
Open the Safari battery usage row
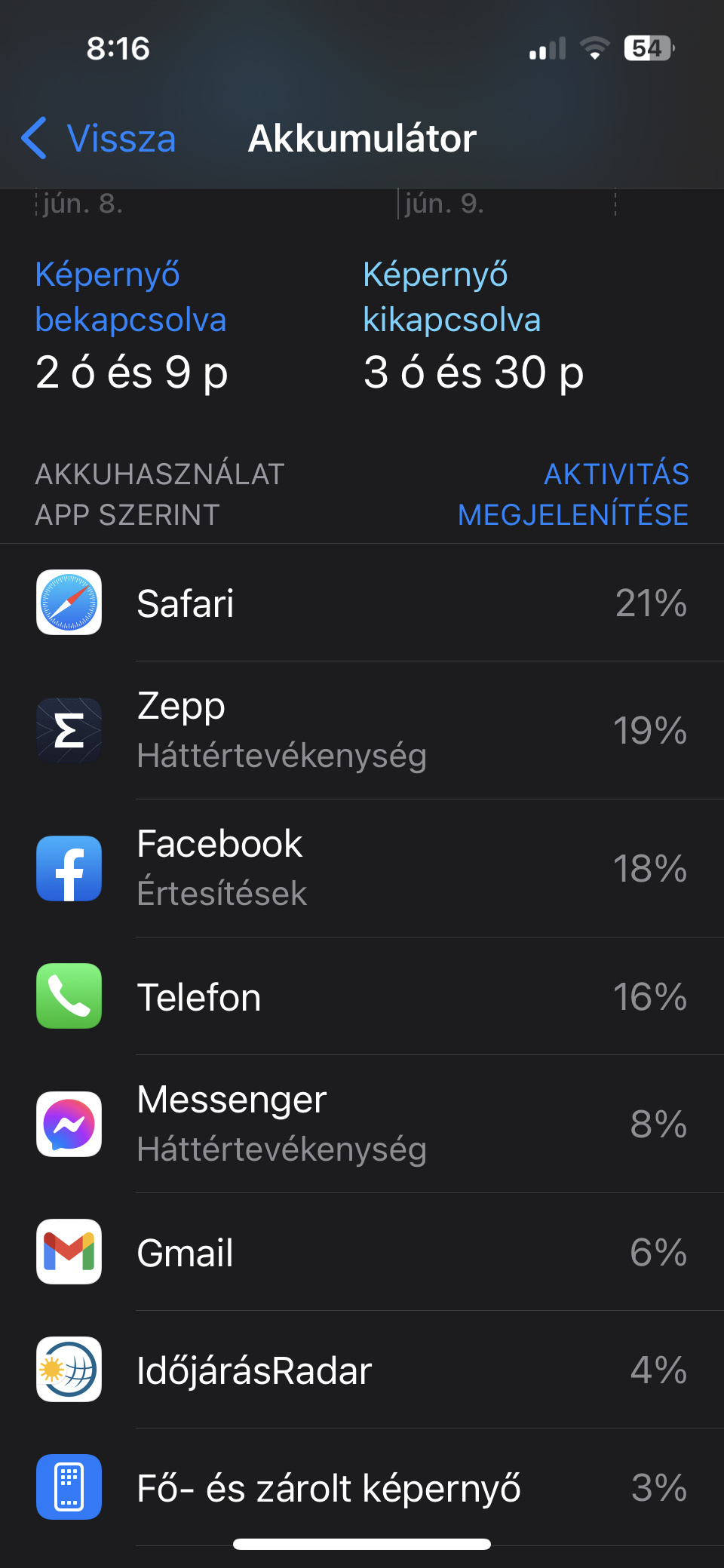click(x=362, y=603)
